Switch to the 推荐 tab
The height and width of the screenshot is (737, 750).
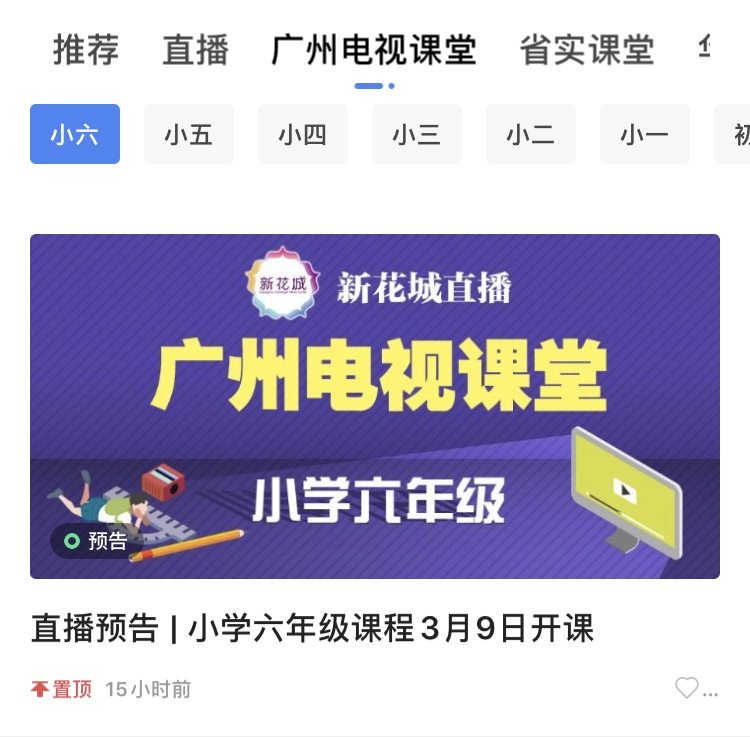86,49
